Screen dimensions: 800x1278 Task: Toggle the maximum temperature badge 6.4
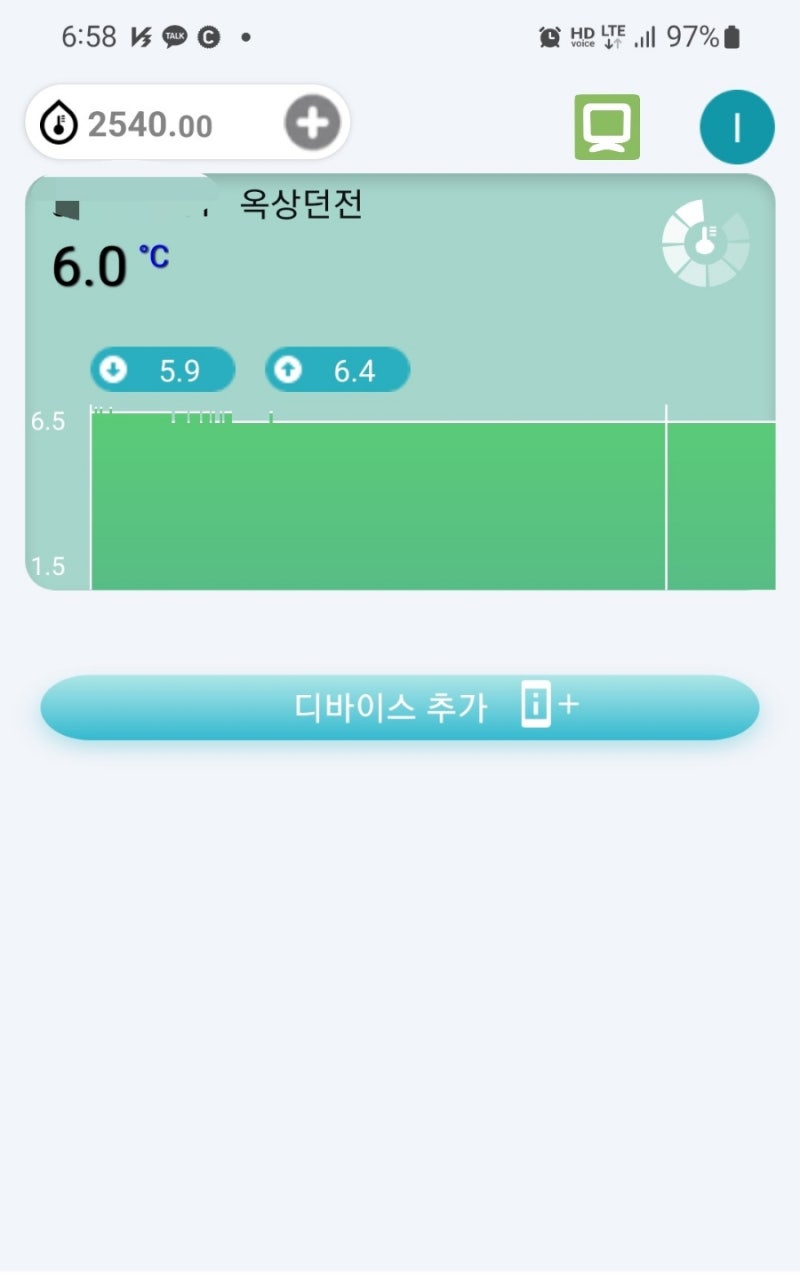338,369
